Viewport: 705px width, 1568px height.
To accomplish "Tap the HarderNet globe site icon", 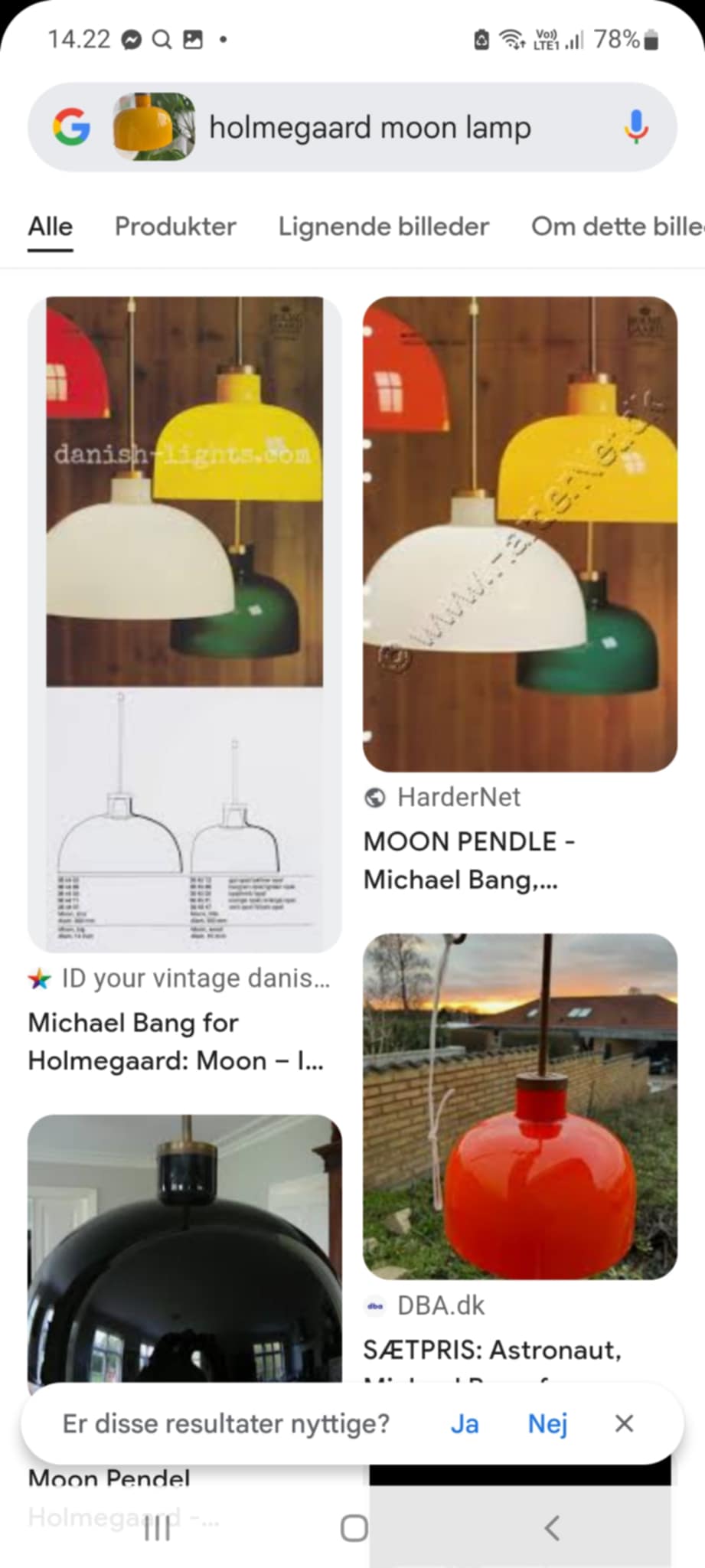I will coord(375,796).
